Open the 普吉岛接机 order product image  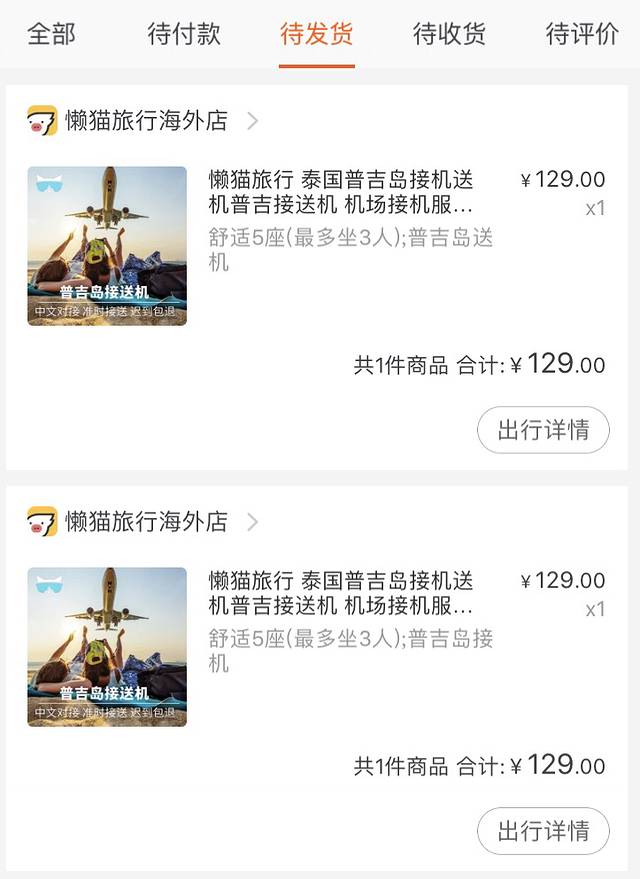click(107, 647)
